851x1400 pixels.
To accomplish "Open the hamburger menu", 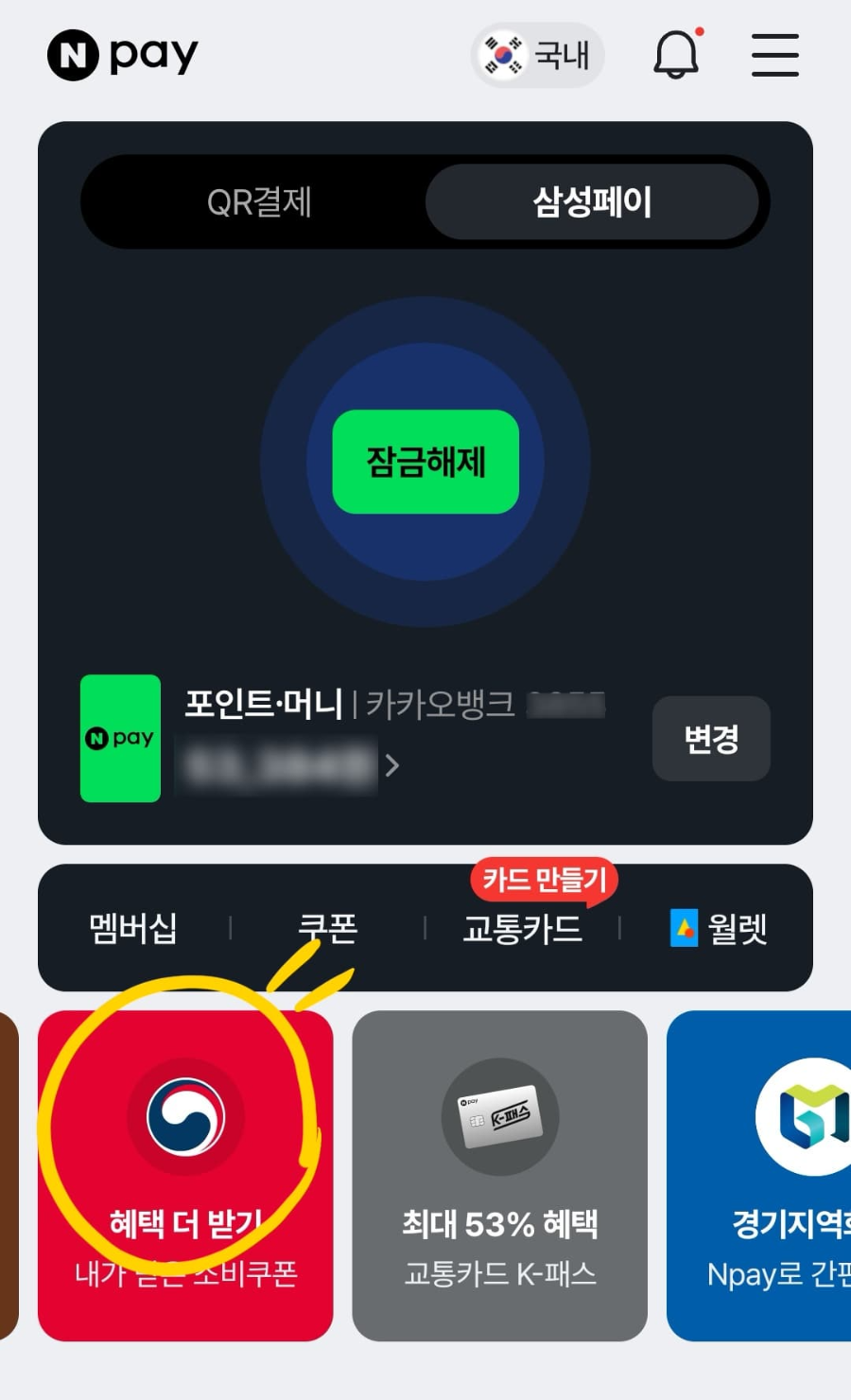I will pos(774,55).
